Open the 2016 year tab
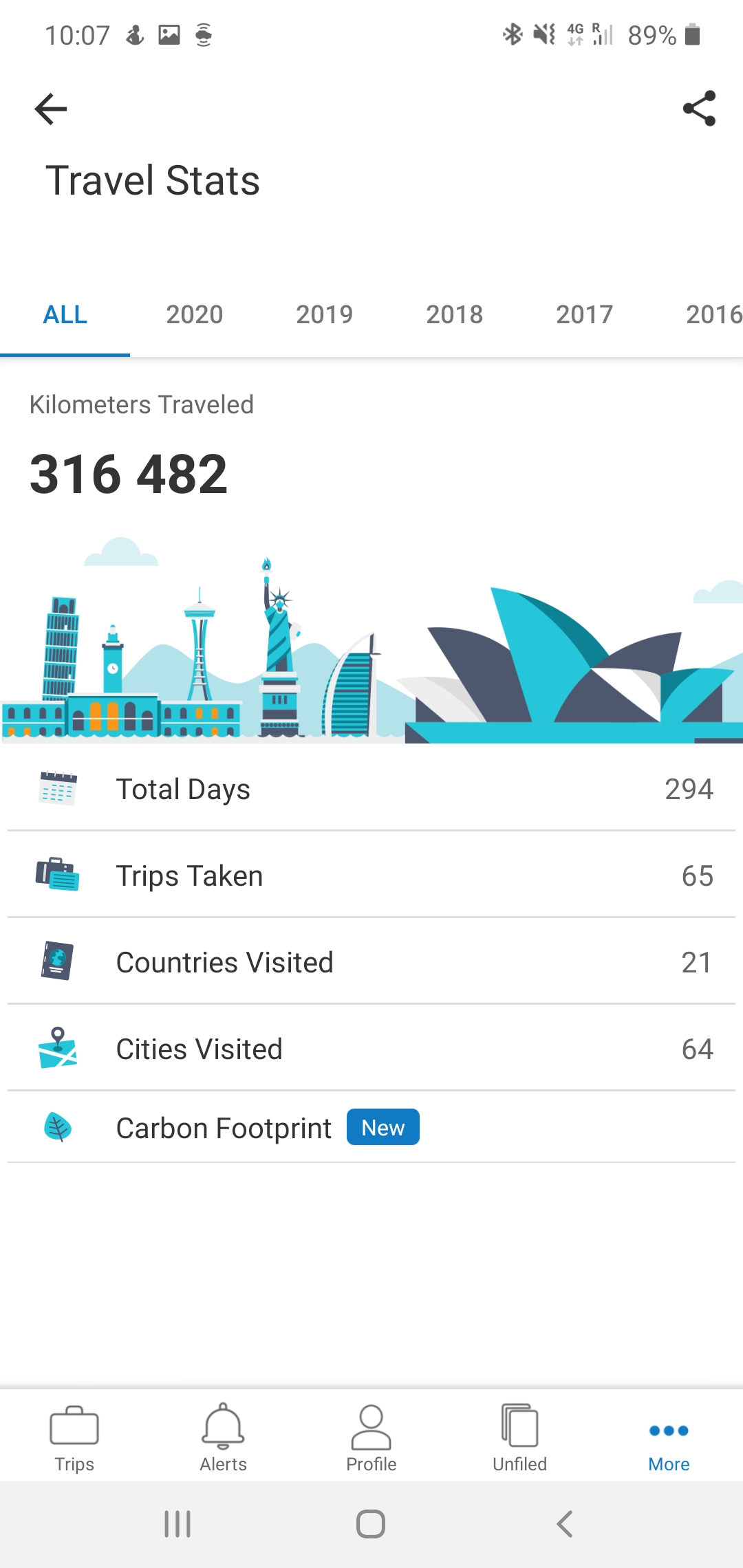The height and width of the screenshot is (1568, 743). (713, 315)
